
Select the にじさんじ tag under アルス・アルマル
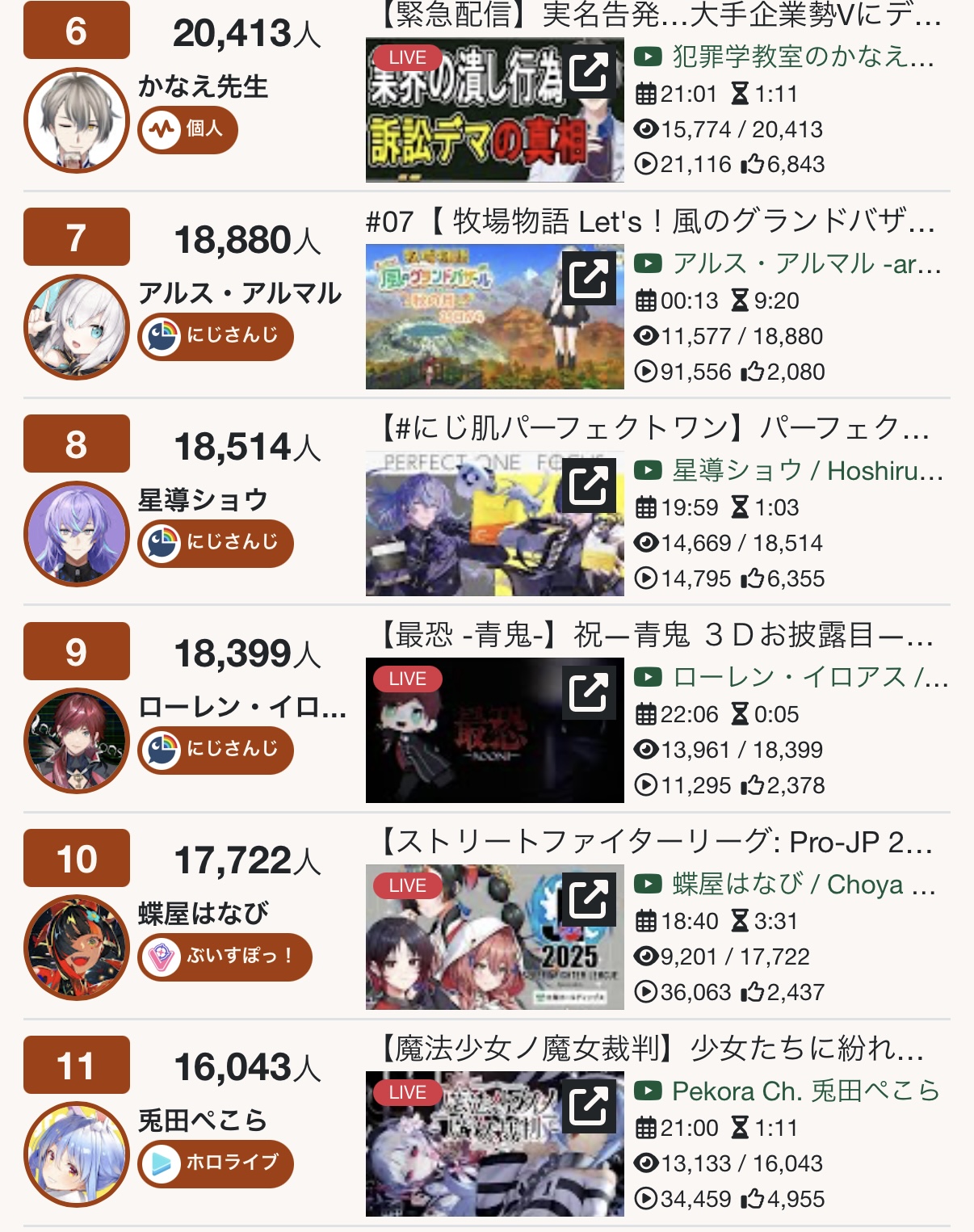coord(215,336)
